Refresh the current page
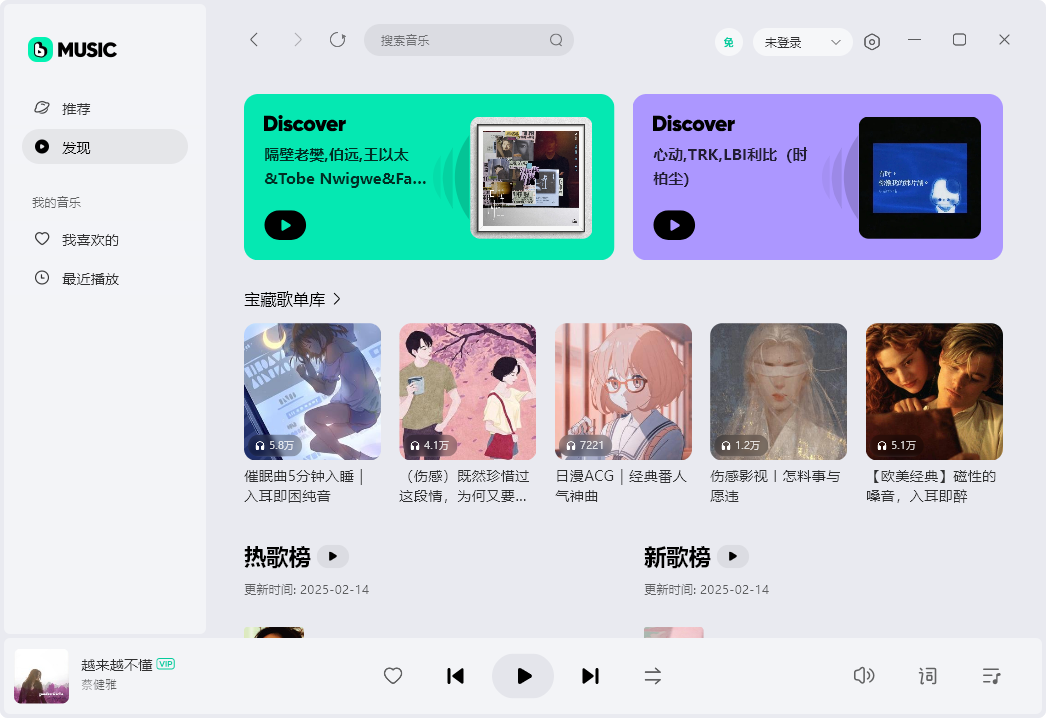The width and height of the screenshot is (1046, 718). [x=338, y=40]
